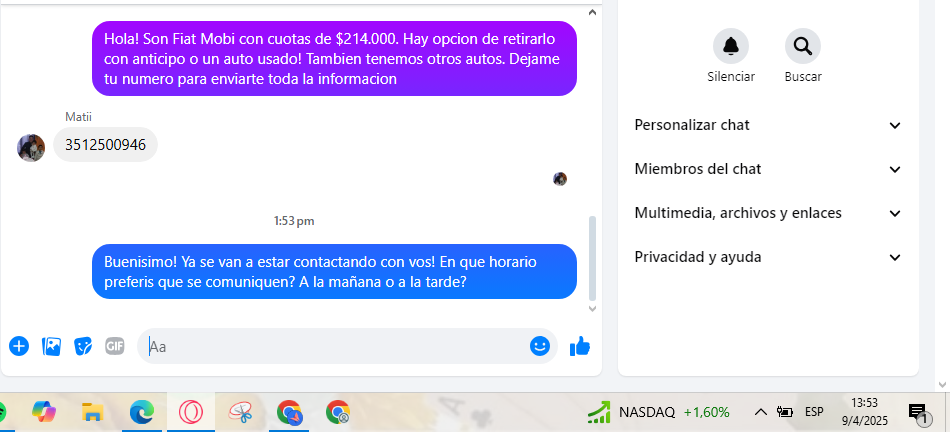This screenshot has height=432, width=950.
Task: Open more actions plus icon
Action: (x=19, y=346)
